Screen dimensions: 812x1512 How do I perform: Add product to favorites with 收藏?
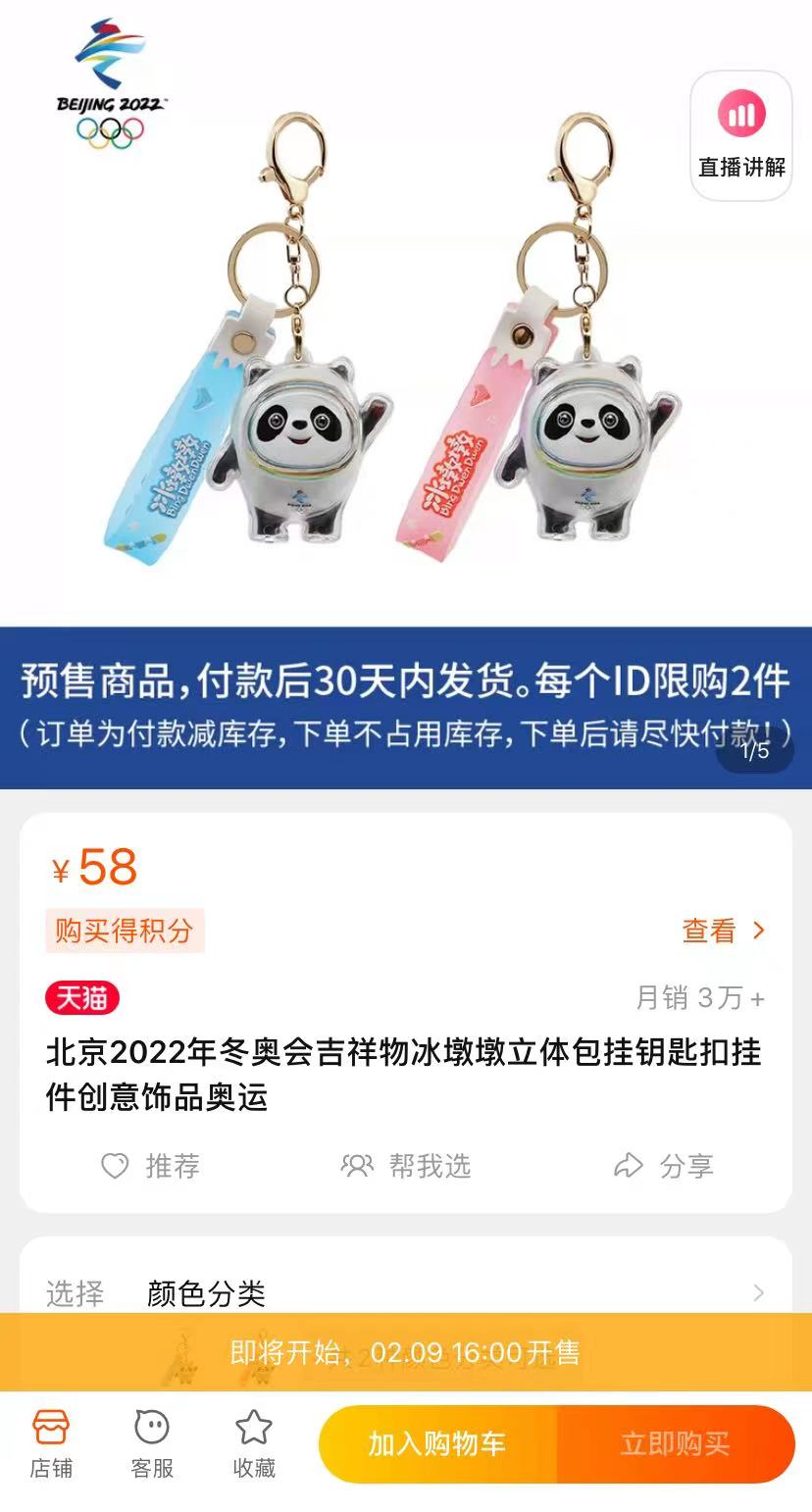pos(254,1443)
